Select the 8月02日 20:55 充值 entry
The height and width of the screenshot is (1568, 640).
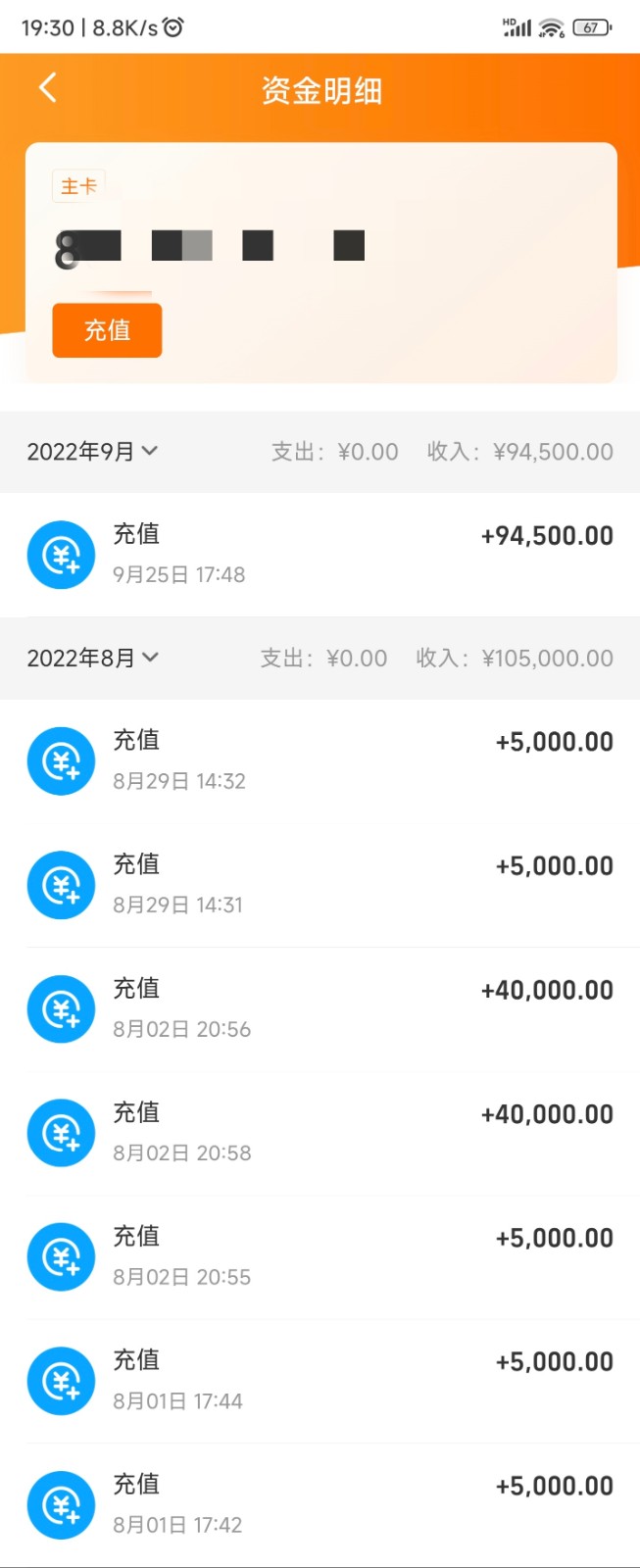320,1256
